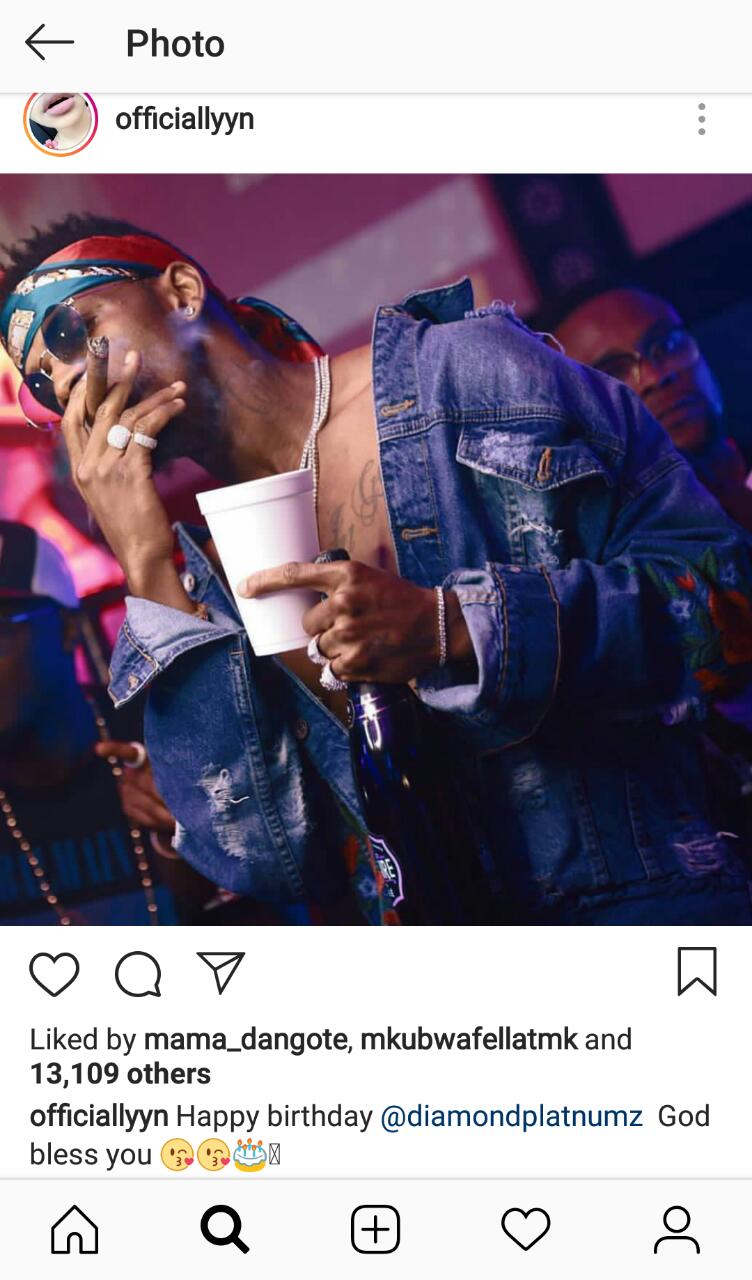Viewport: 752px width, 1280px height.
Task: Open the Search tab in the bottom bar
Action: click(225, 1229)
